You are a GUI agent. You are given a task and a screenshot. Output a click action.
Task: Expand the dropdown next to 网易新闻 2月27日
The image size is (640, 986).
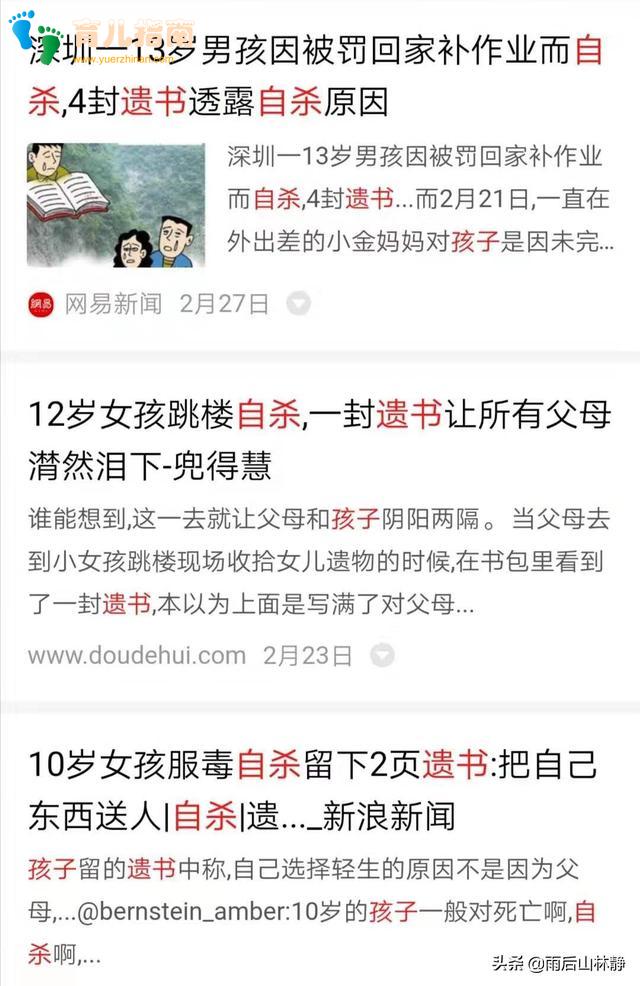(x=298, y=303)
